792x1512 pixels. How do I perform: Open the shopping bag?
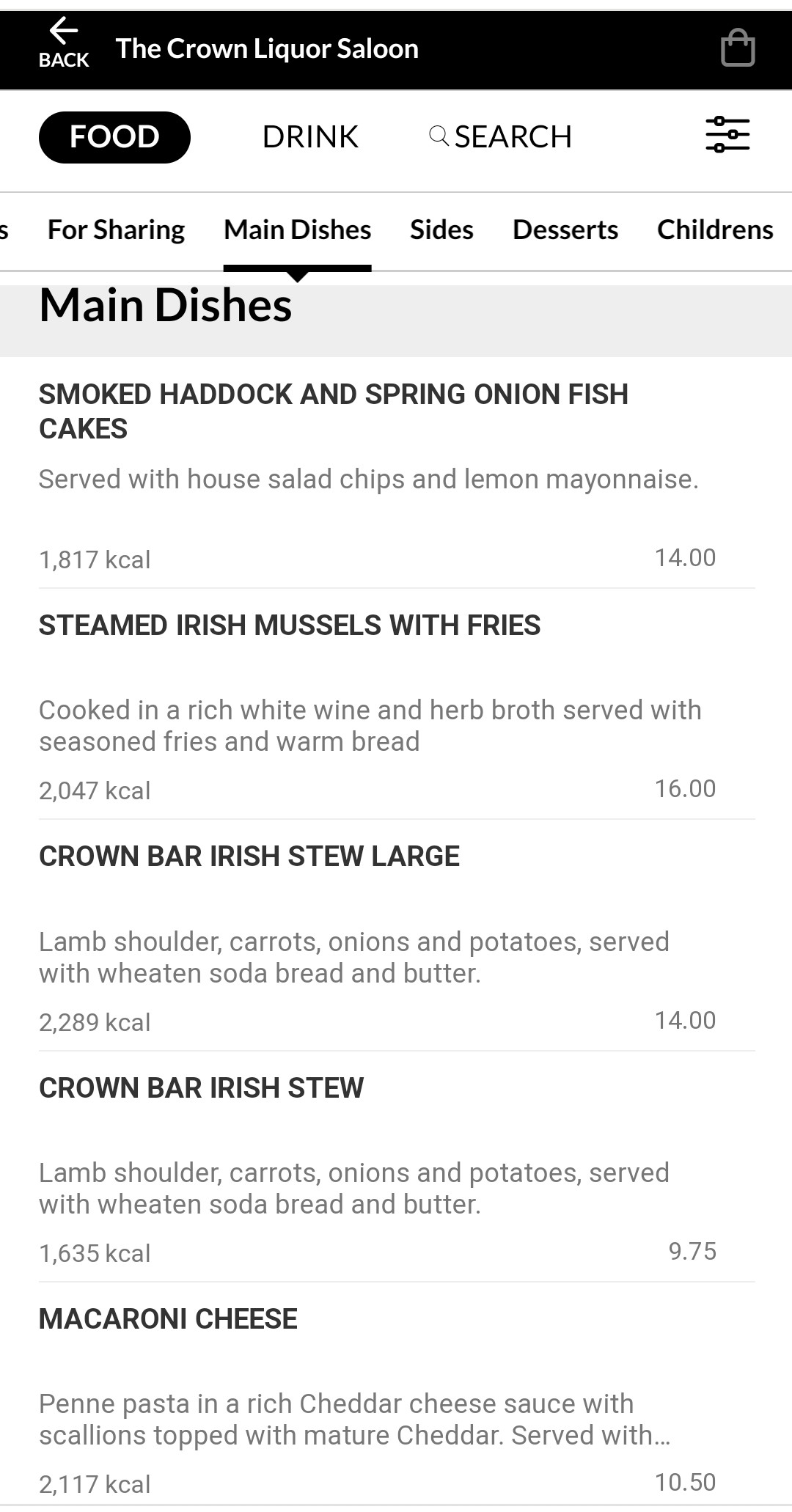(x=737, y=48)
